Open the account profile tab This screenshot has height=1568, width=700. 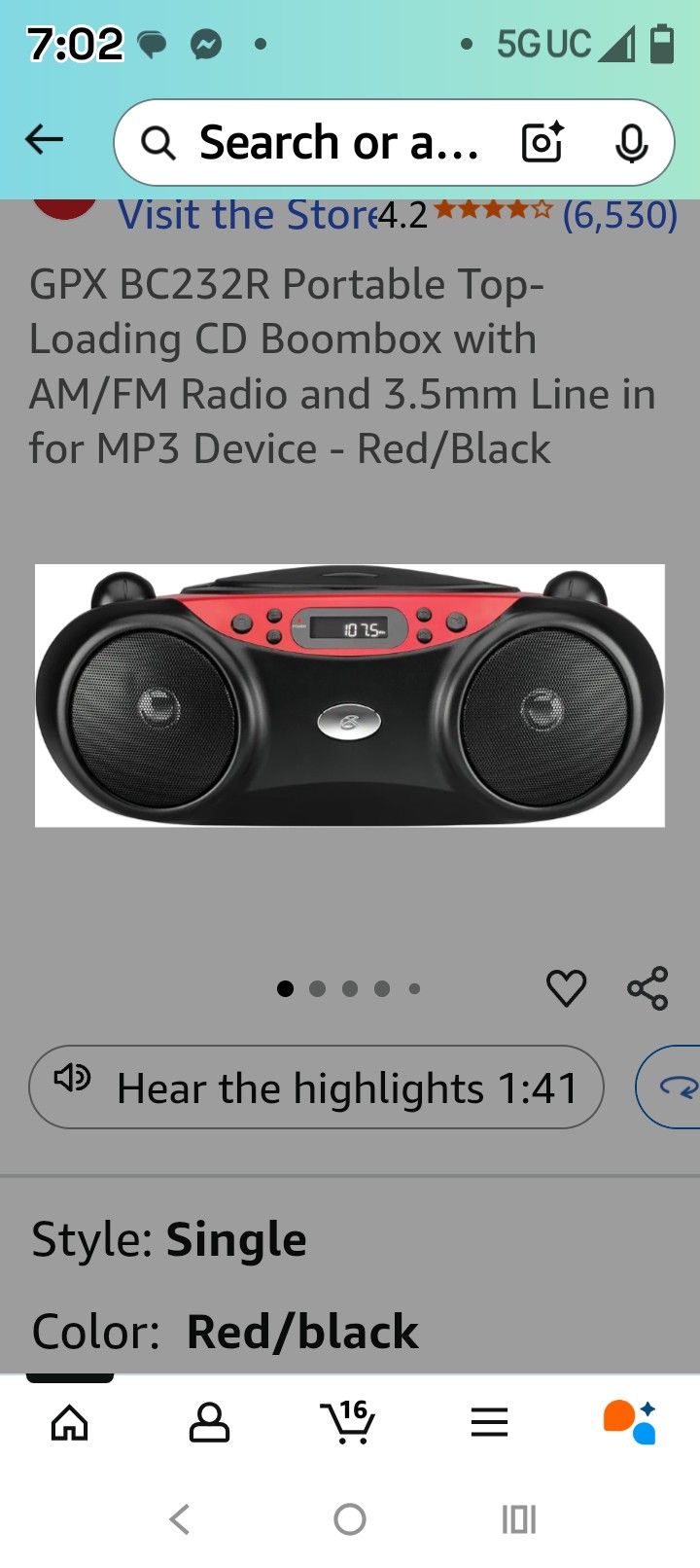(x=209, y=1423)
